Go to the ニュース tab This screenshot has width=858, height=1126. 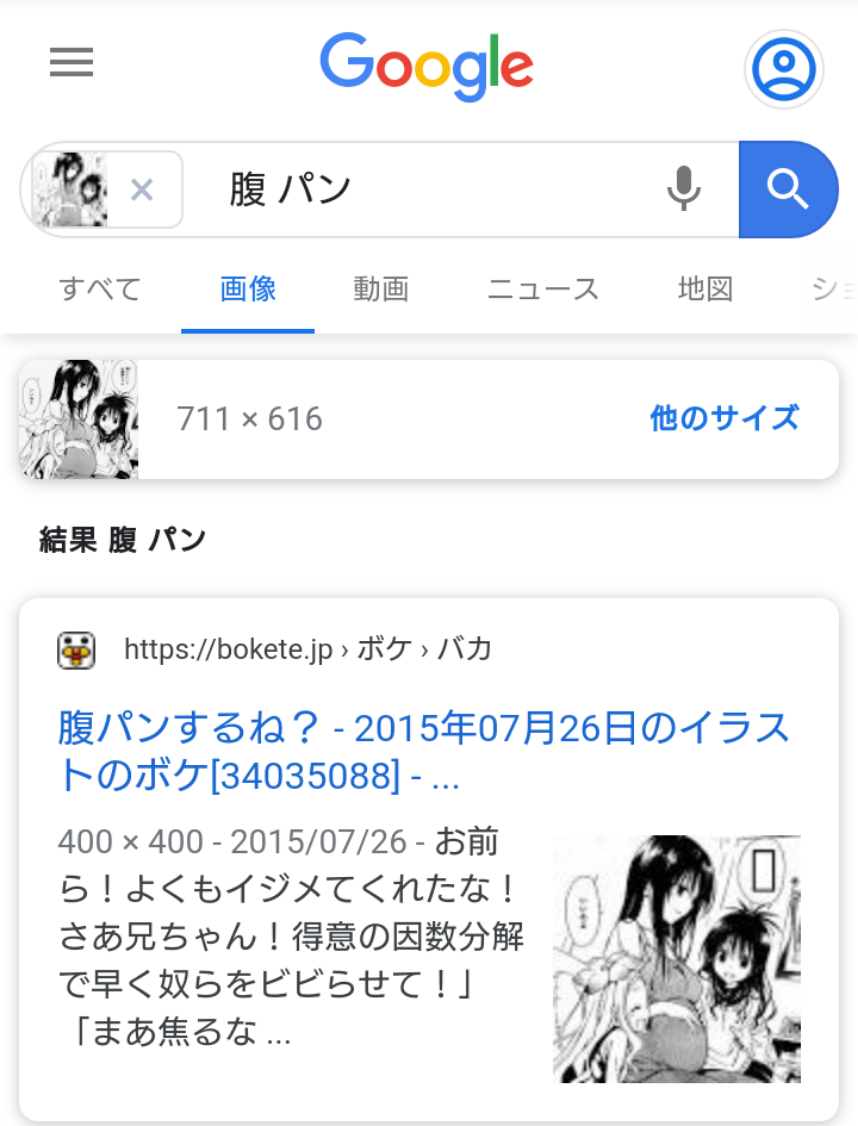click(x=543, y=290)
